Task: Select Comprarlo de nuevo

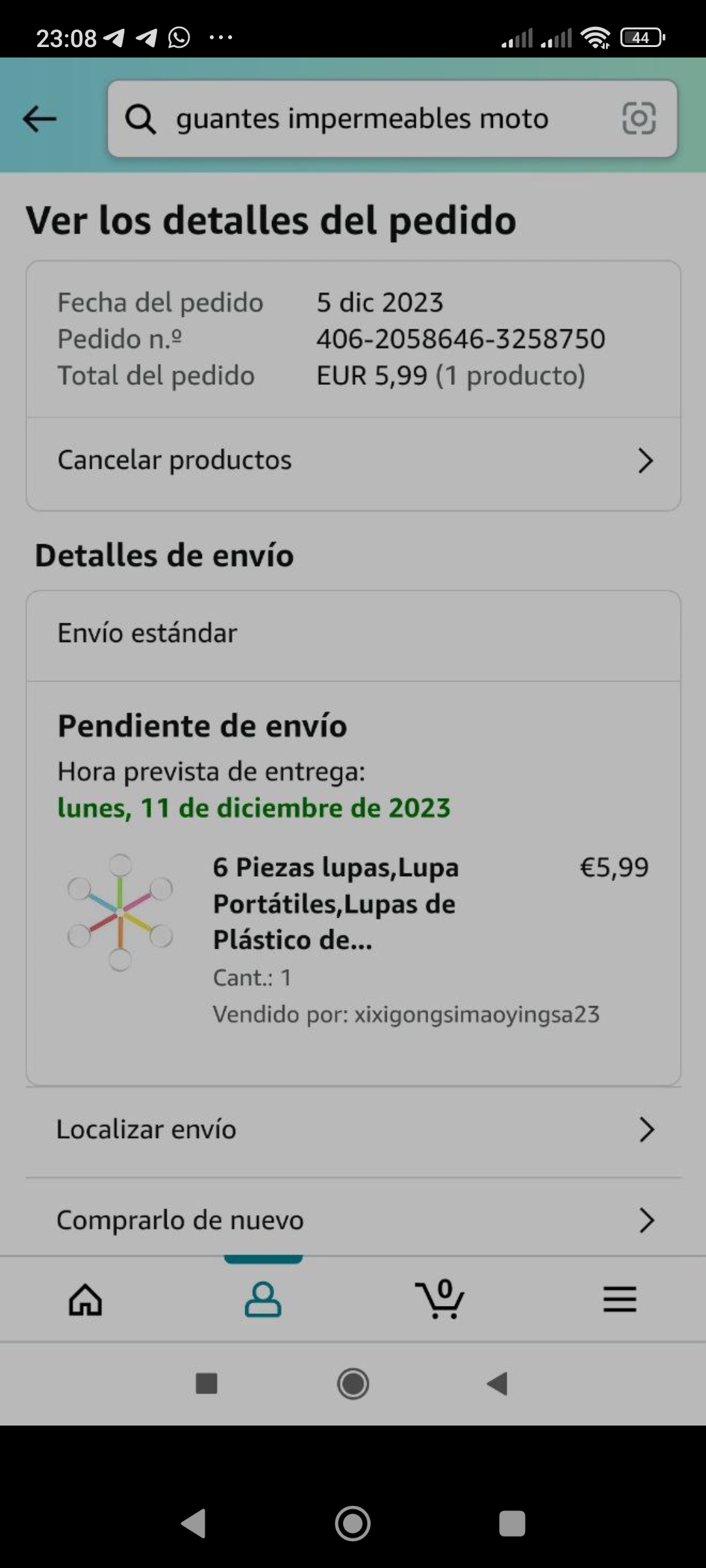Action: 353,1220
